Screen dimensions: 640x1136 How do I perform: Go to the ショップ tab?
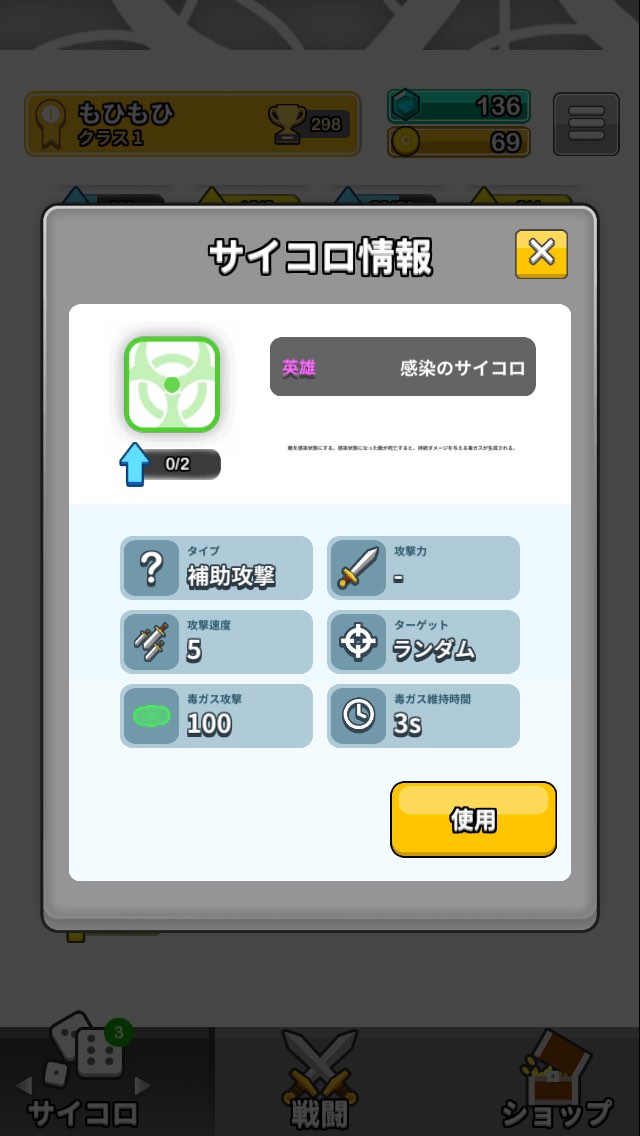[x=557, y=1081]
